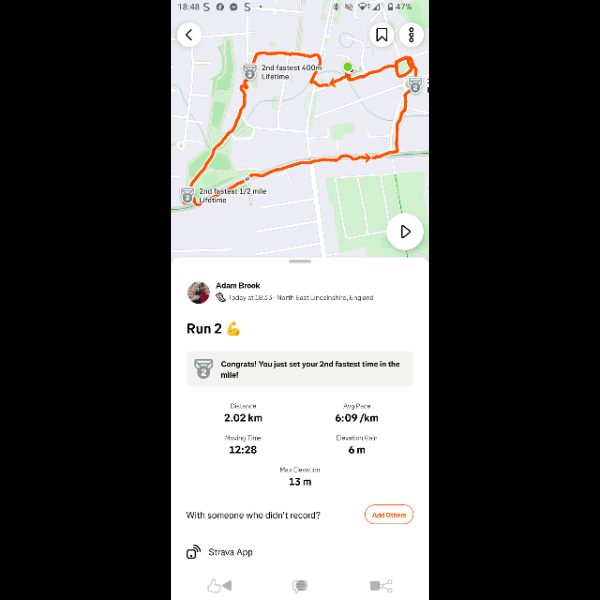600x600 pixels.
Task: Select the 2nd fastest 1/2 mile marker
Action: click(x=187, y=195)
